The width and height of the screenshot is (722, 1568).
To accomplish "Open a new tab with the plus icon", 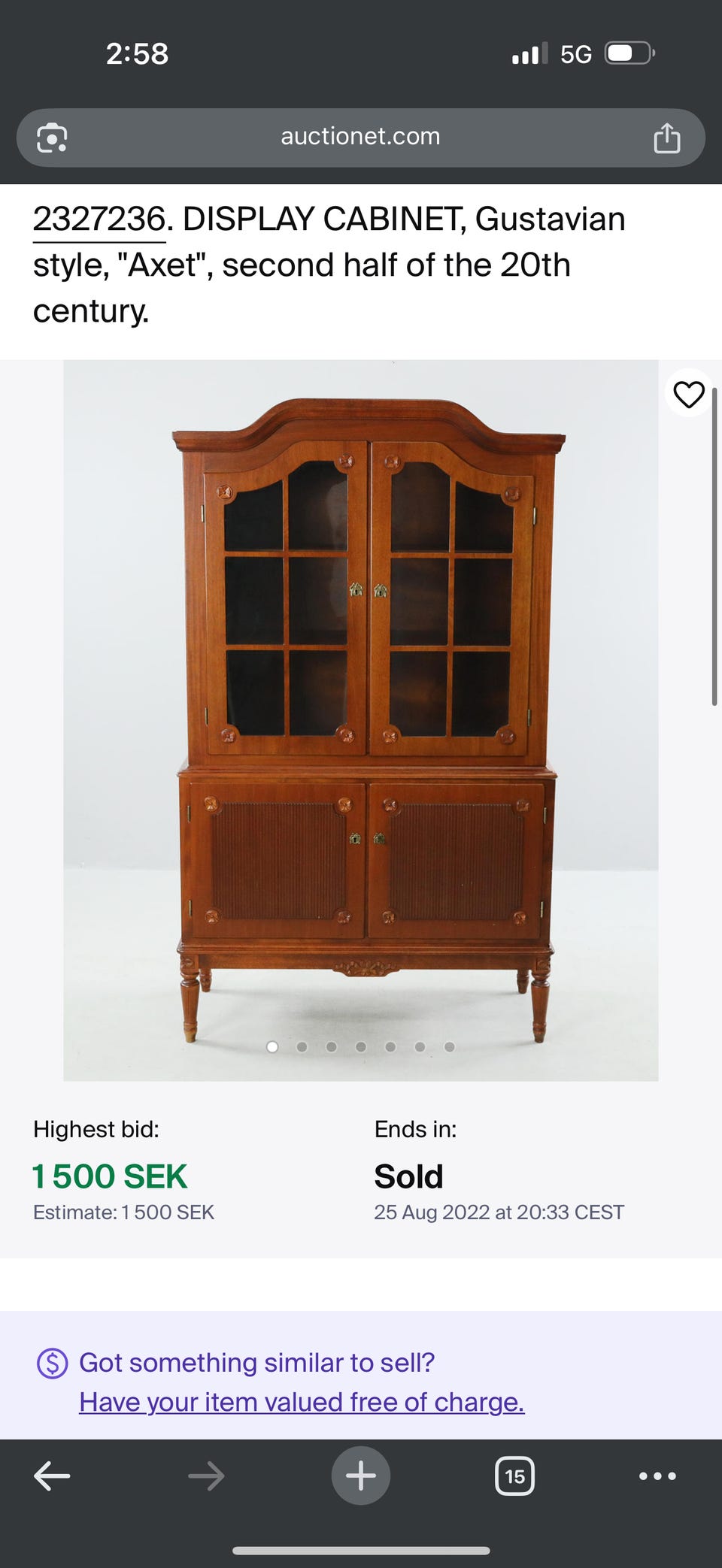I will click(361, 1475).
